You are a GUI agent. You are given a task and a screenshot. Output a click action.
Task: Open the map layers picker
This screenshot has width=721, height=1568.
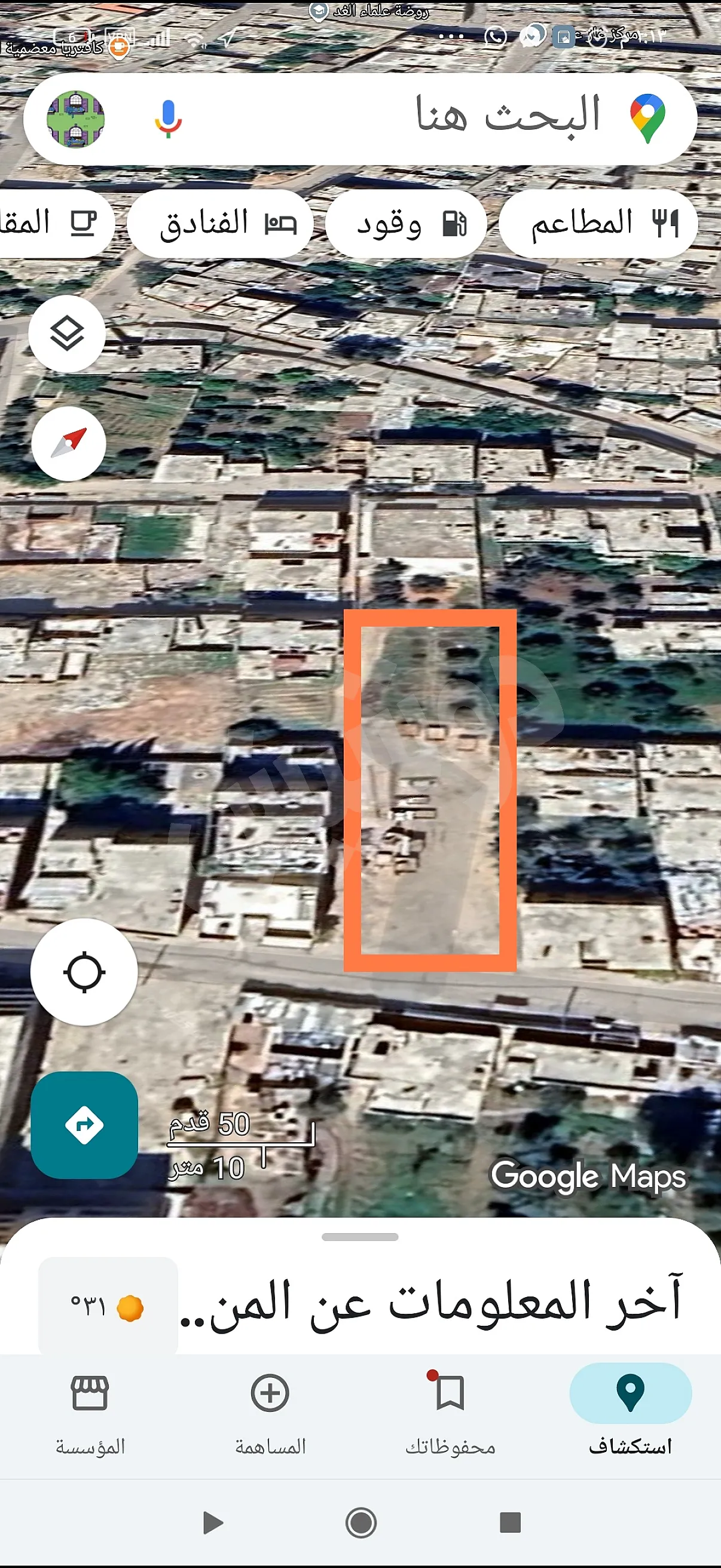click(x=68, y=334)
